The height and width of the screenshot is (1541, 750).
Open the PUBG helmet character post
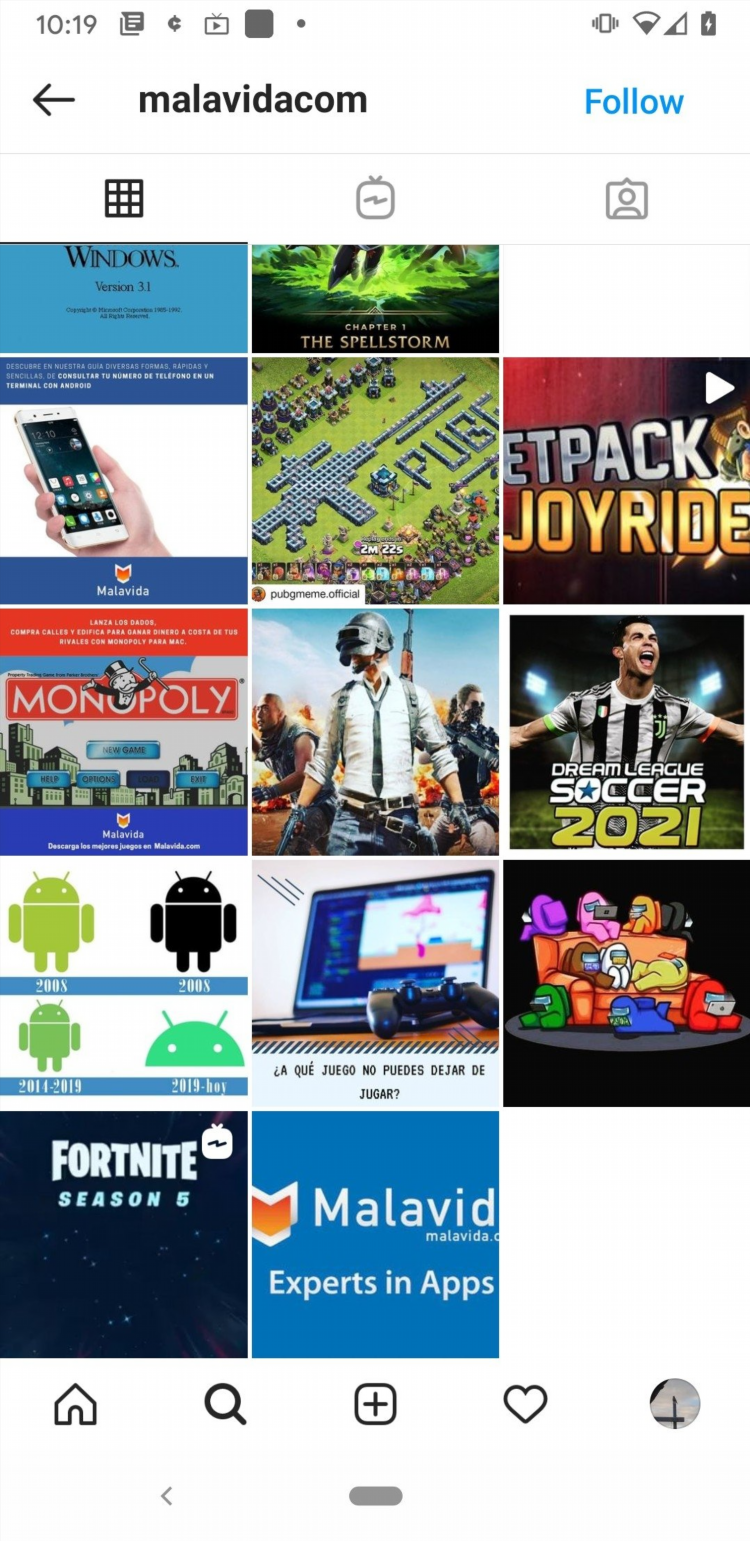tap(375, 732)
